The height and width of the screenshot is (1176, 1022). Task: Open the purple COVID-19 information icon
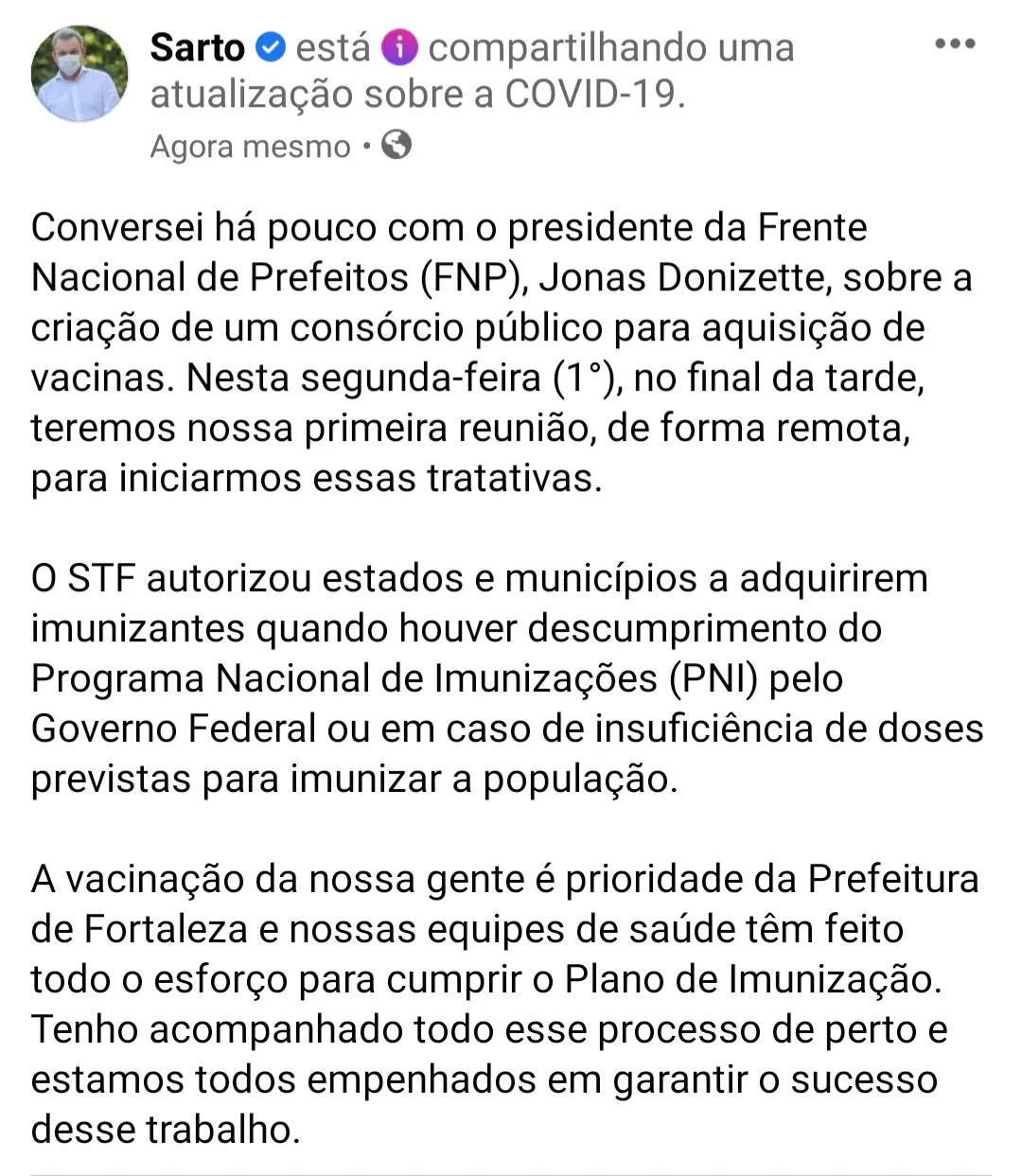tap(401, 47)
